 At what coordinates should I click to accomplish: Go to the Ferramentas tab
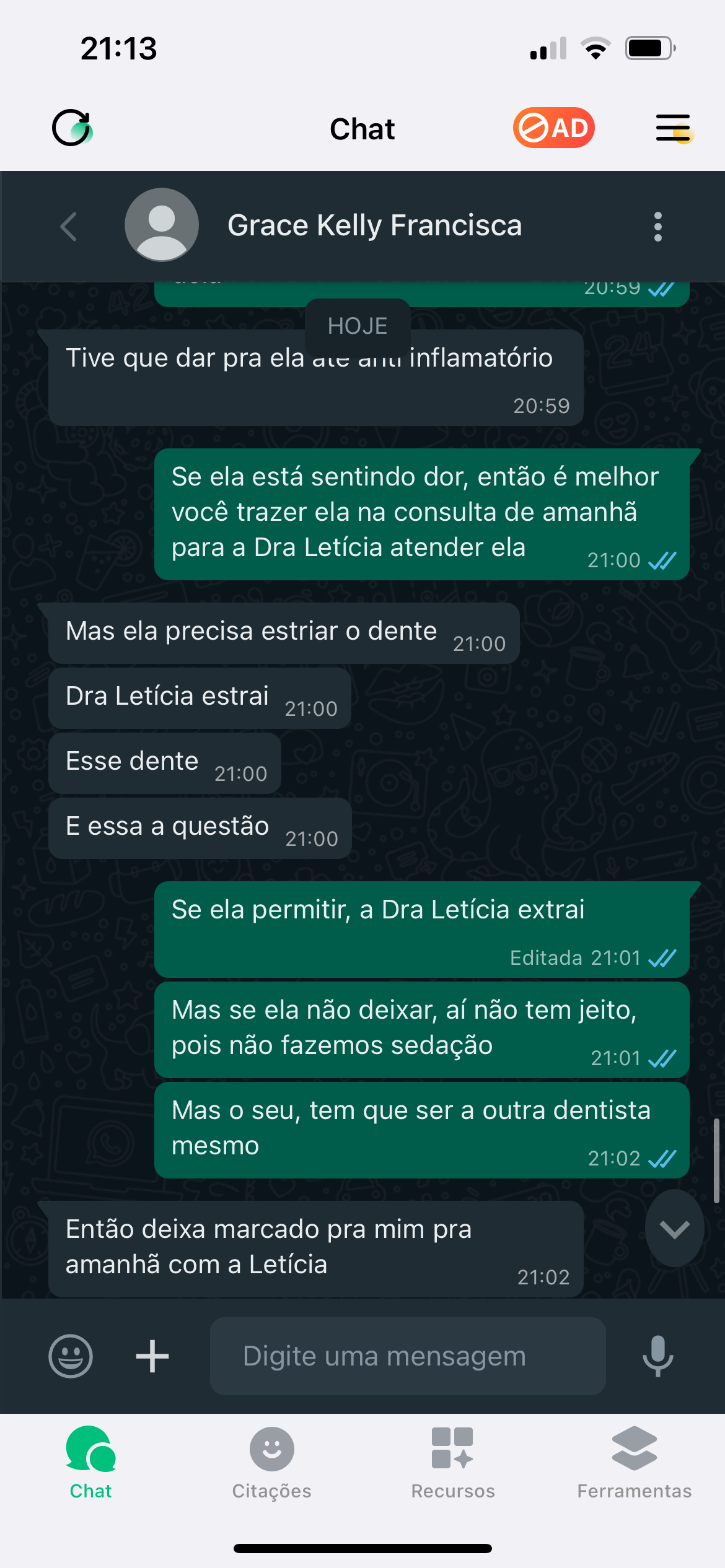[634, 1463]
